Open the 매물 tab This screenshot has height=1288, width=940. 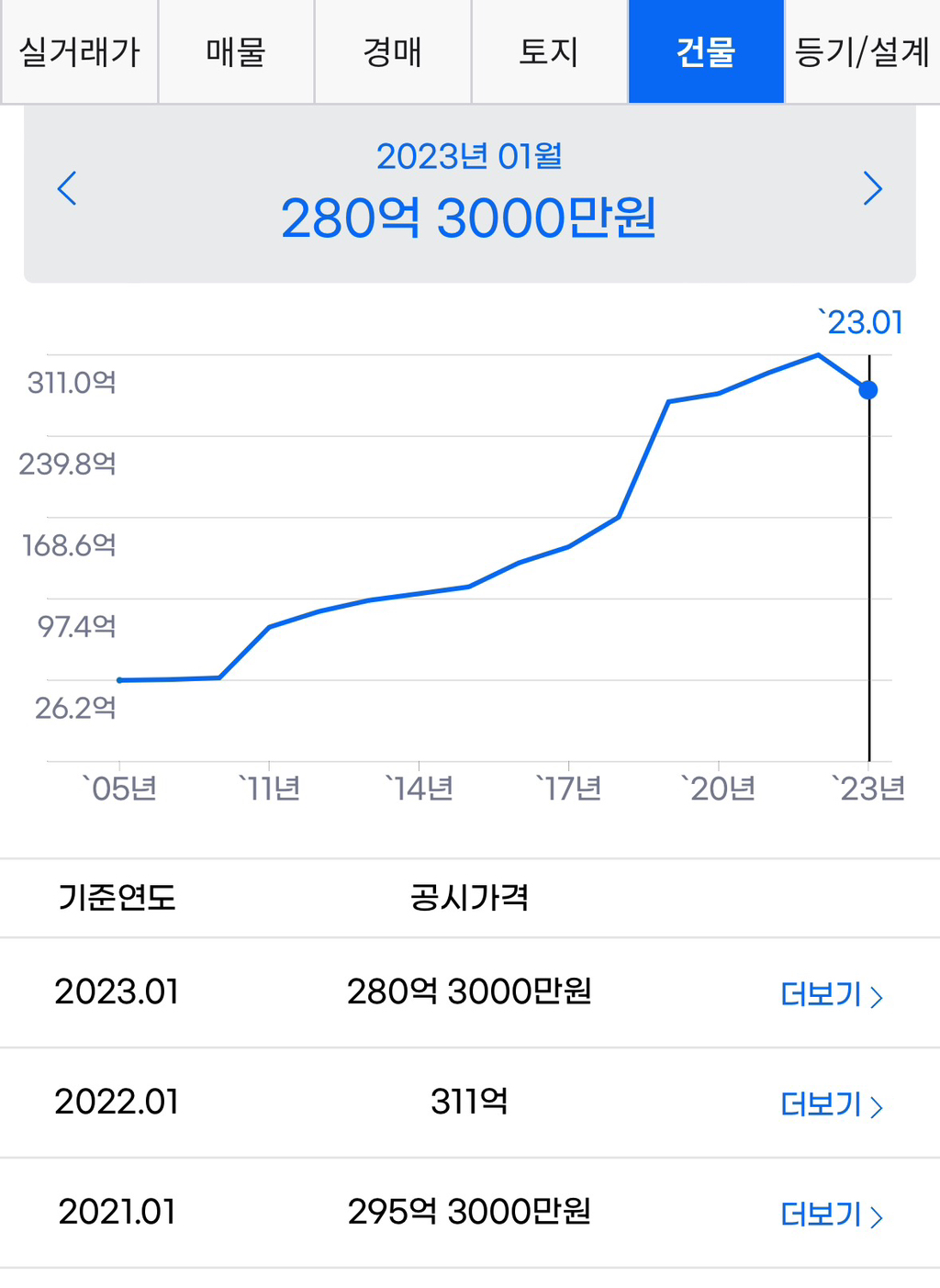point(236,51)
